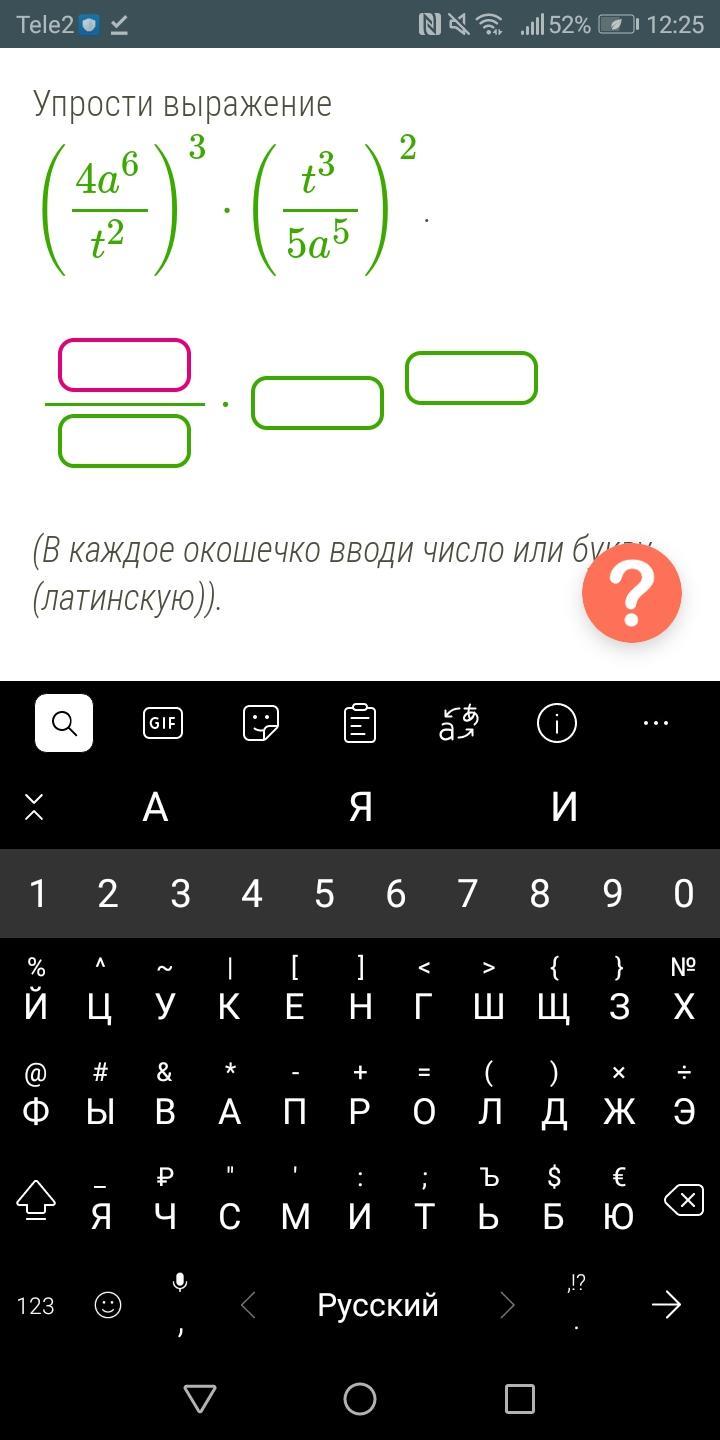Open keyboard translate tool
The image size is (720, 1440).
click(x=458, y=723)
